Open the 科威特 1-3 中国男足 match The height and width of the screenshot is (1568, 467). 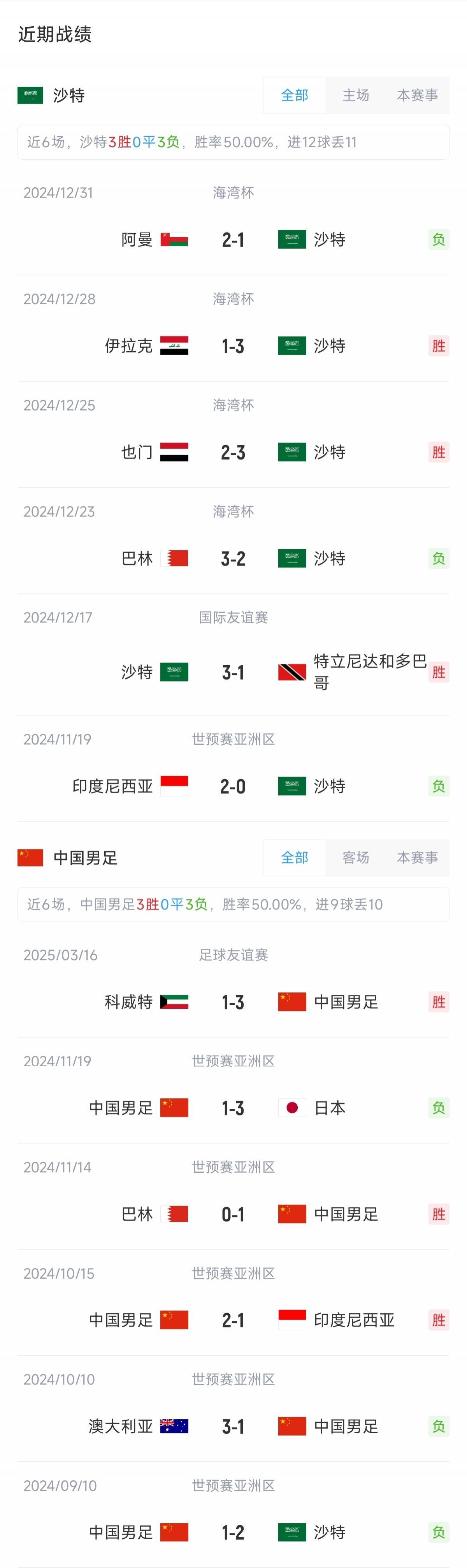pyautogui.click(x=233, y=1002)
